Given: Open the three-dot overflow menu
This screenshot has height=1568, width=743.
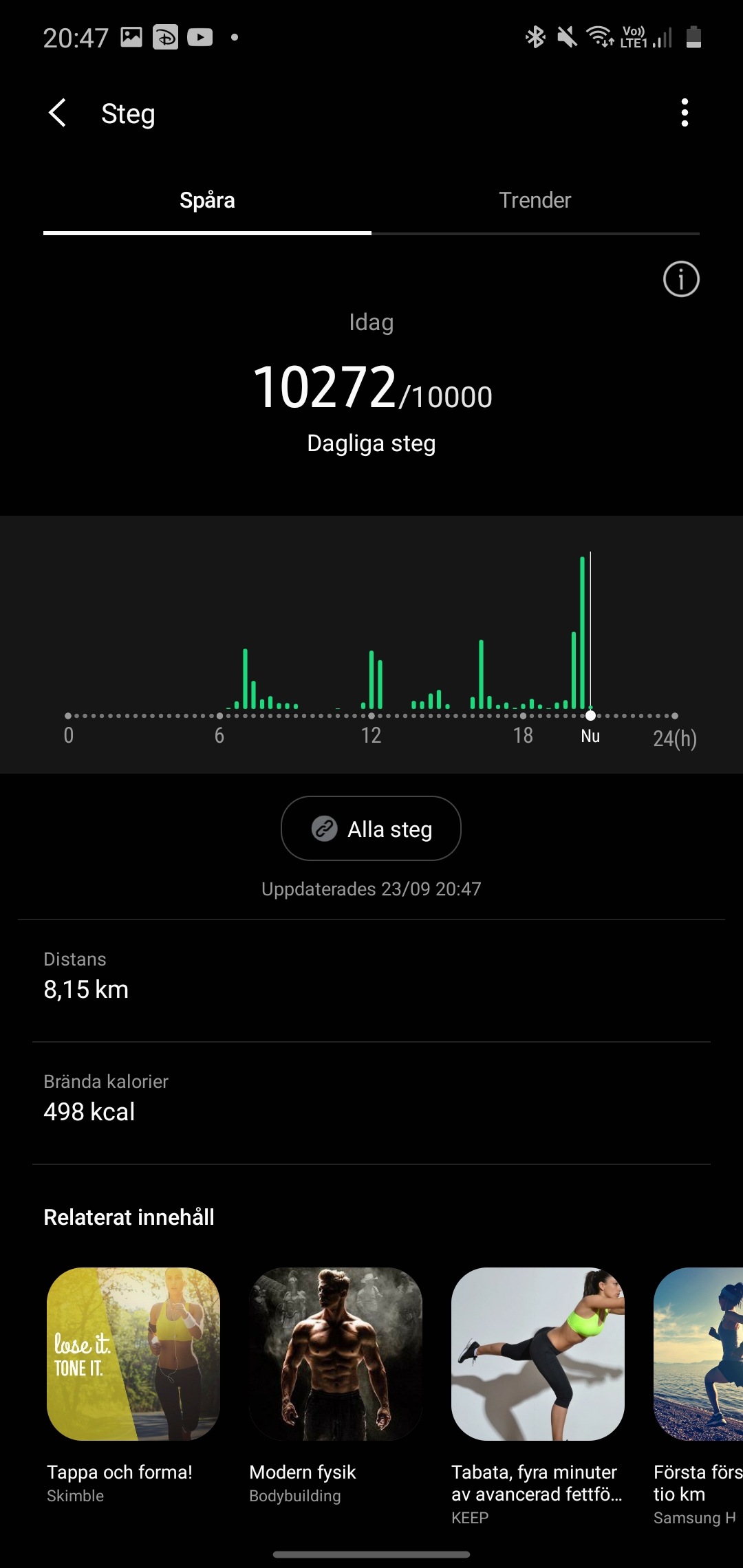Looking at the screenshot, I should point(684,113).
